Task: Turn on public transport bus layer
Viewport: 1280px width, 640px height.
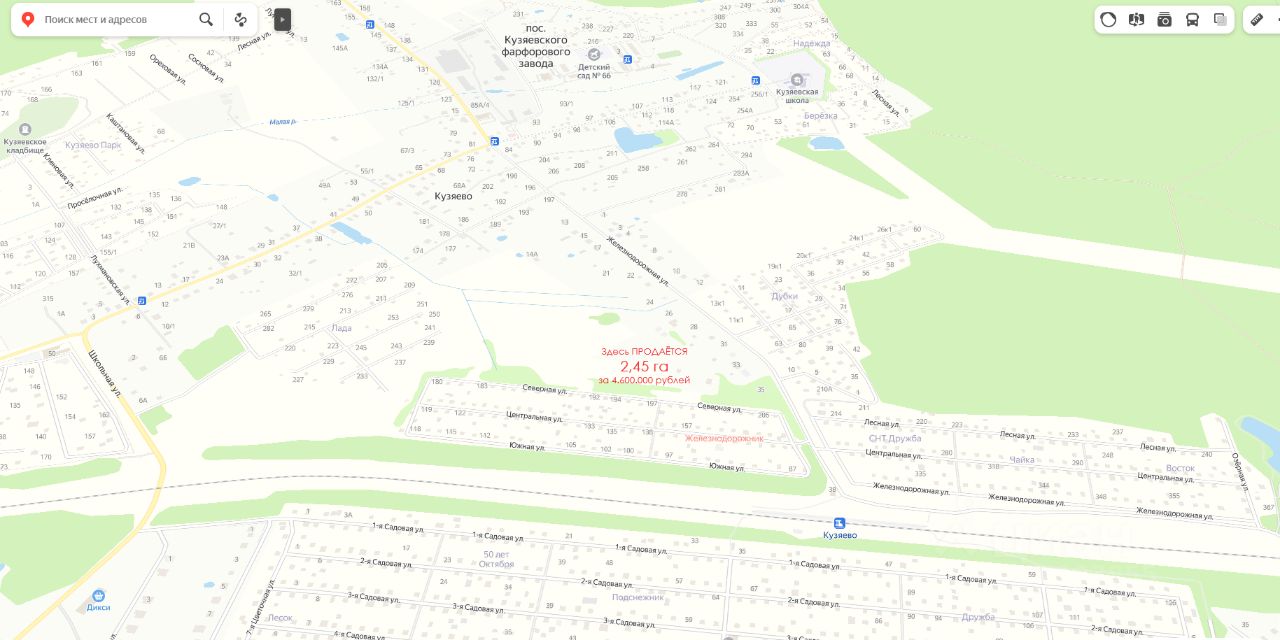Action: (1192, 19)
